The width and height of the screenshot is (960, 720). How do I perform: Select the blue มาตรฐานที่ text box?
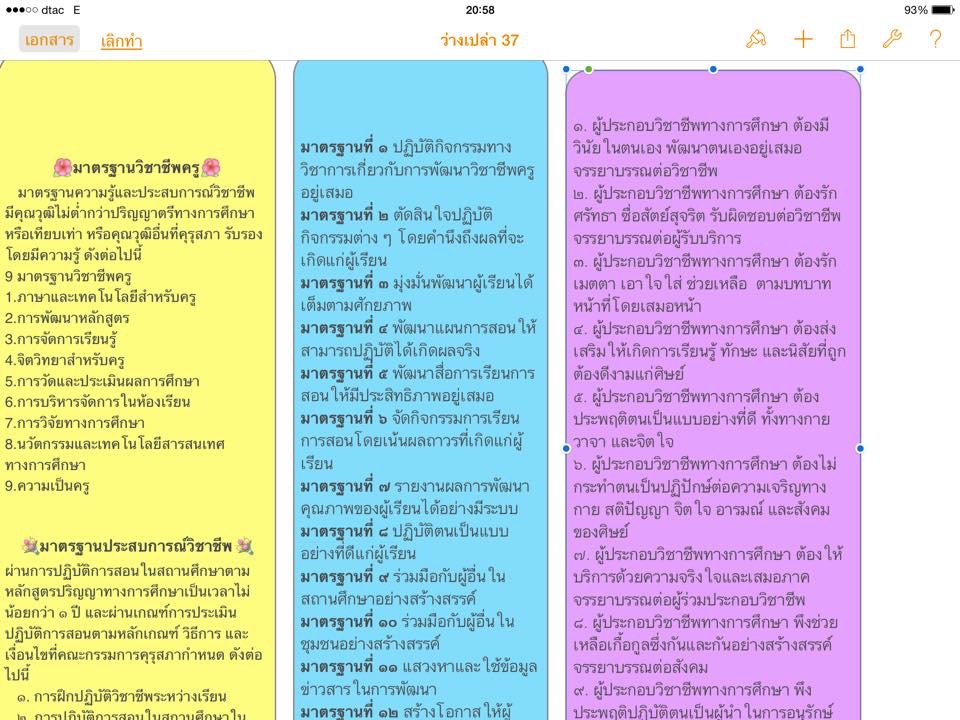click(x=420, y=400)
